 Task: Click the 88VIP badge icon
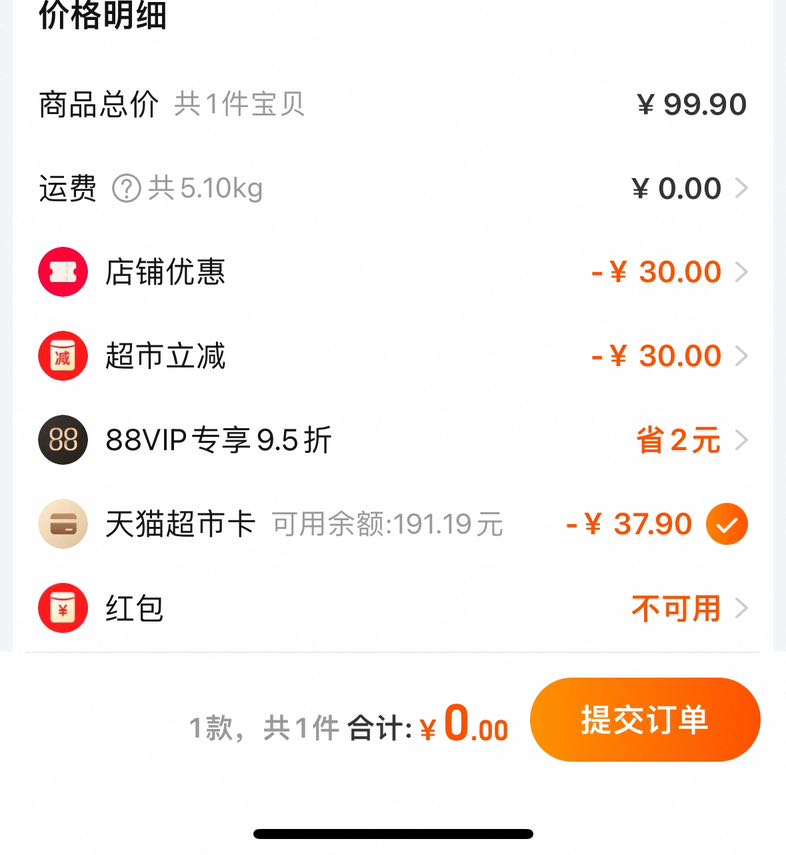point(63,440)
